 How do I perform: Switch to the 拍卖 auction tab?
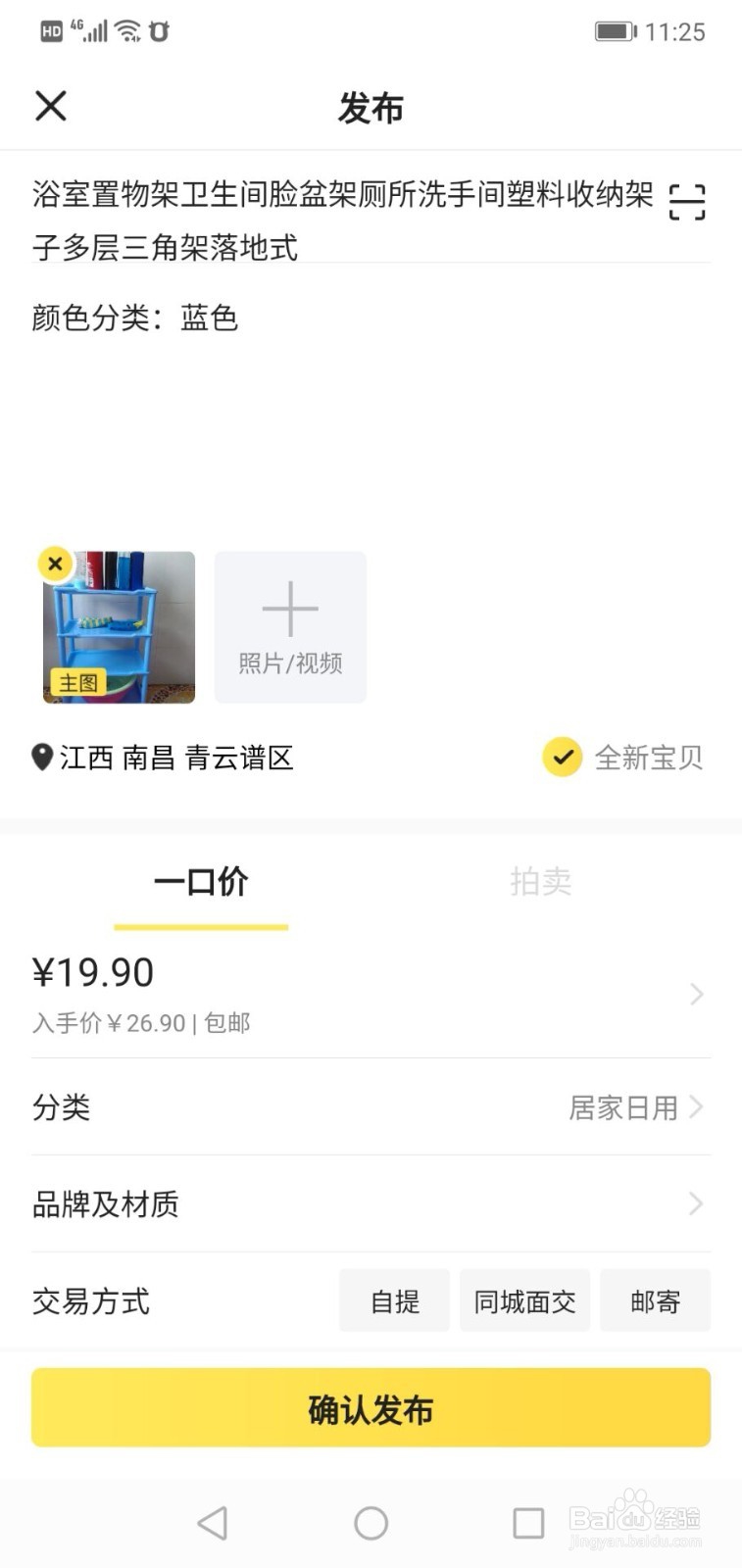coord(540,881)
